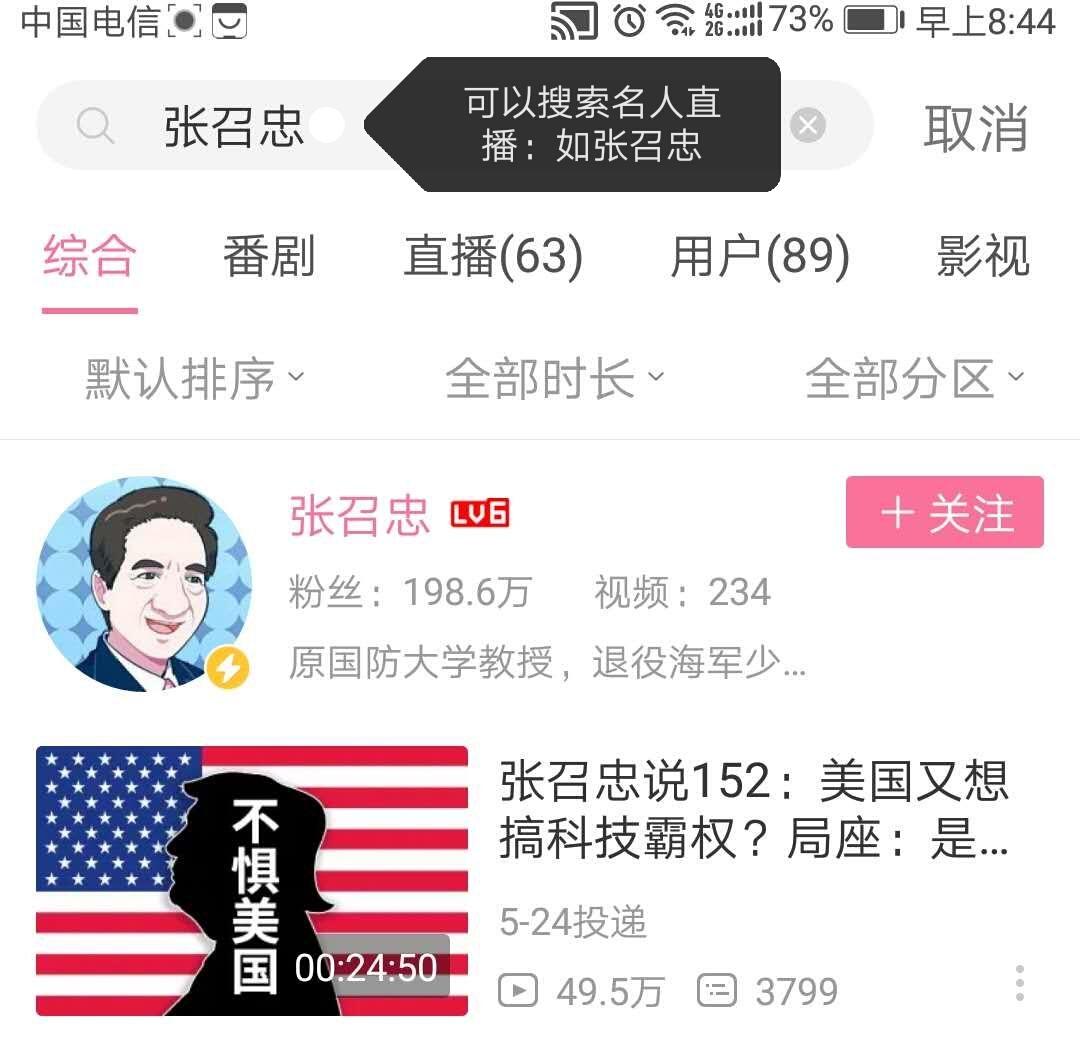This screenshot has width=1080, height=1059.
Task: Open the overflow menu for 张召忠说152 video
Action: (x=1019, y=983)
